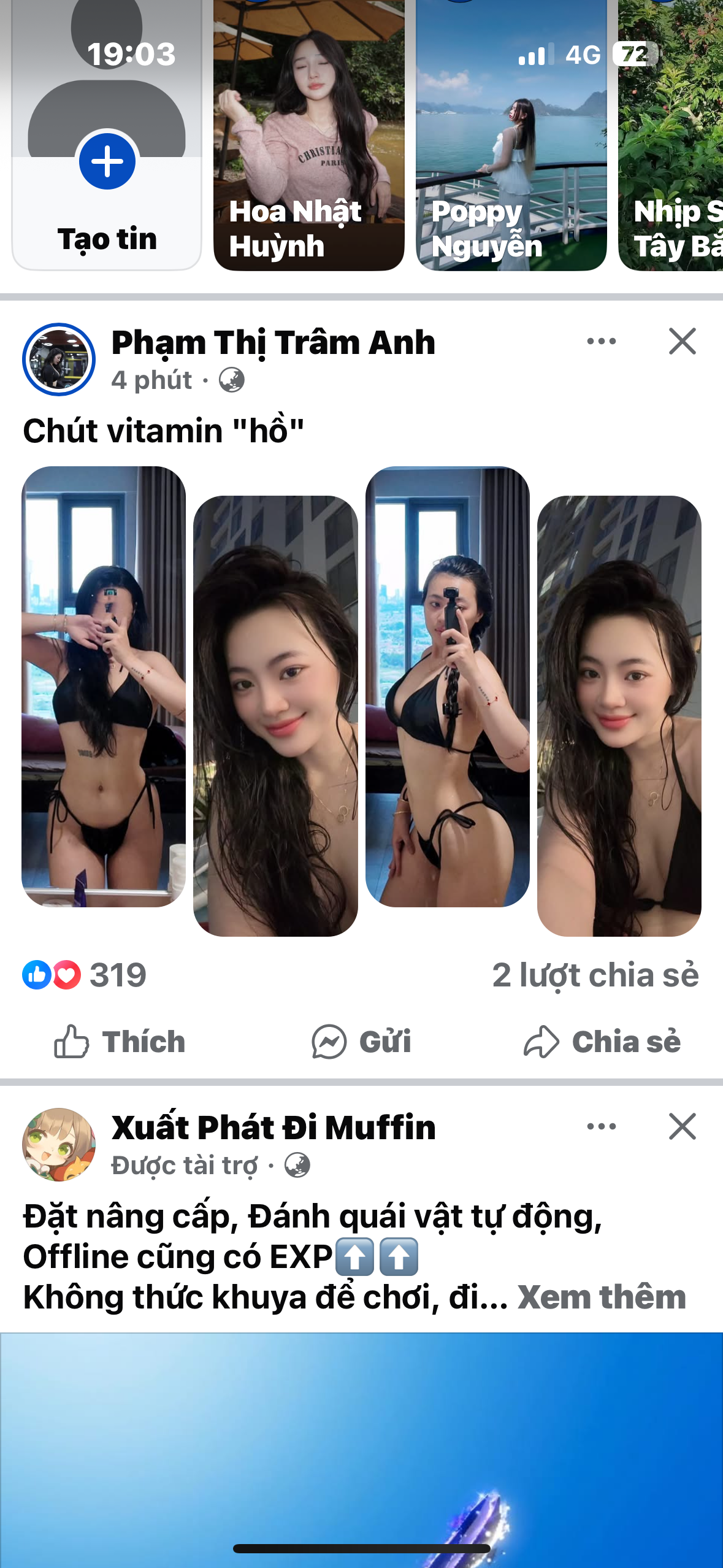The width and height of the screenshot is (723, 1568).
Task: Share the post using Chia sẻ
Action: point(602,1042)
